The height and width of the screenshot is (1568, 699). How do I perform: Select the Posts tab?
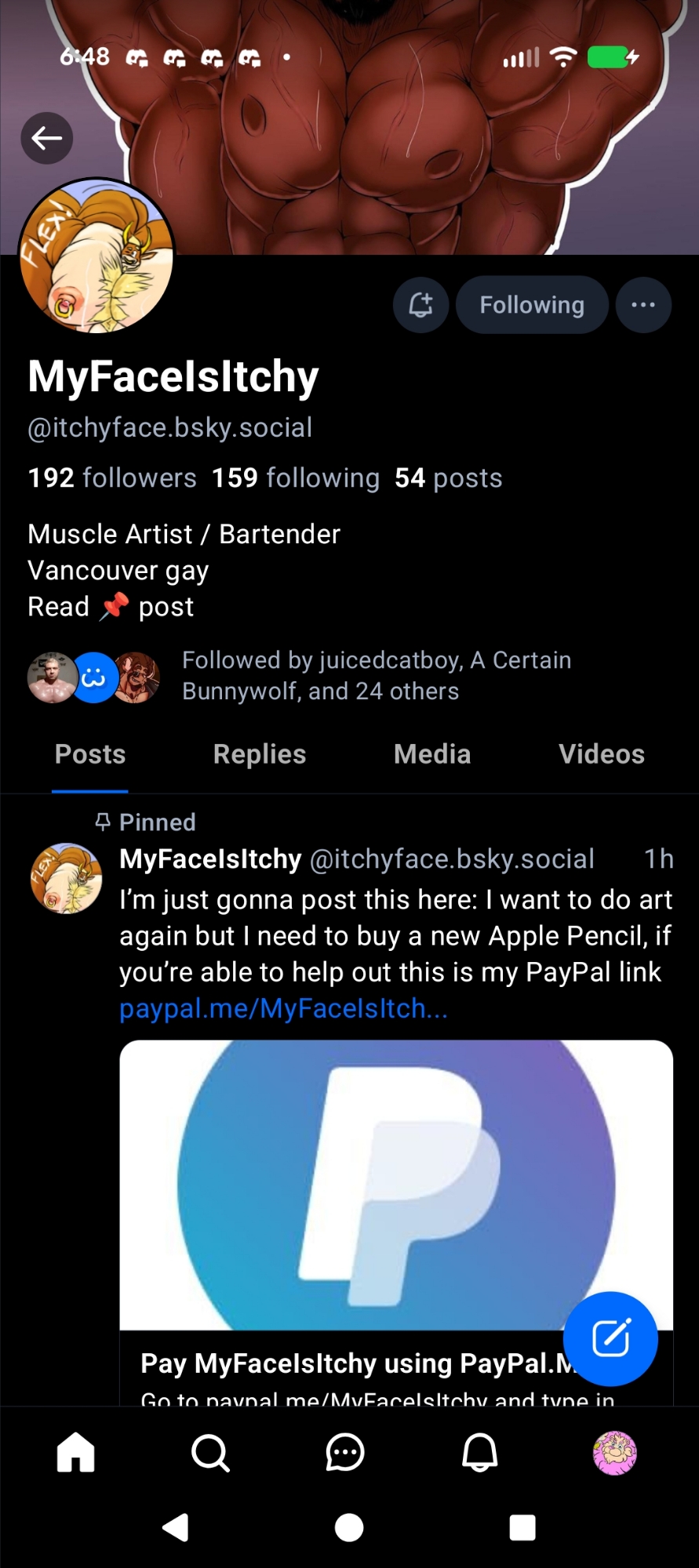click(90, 754)
